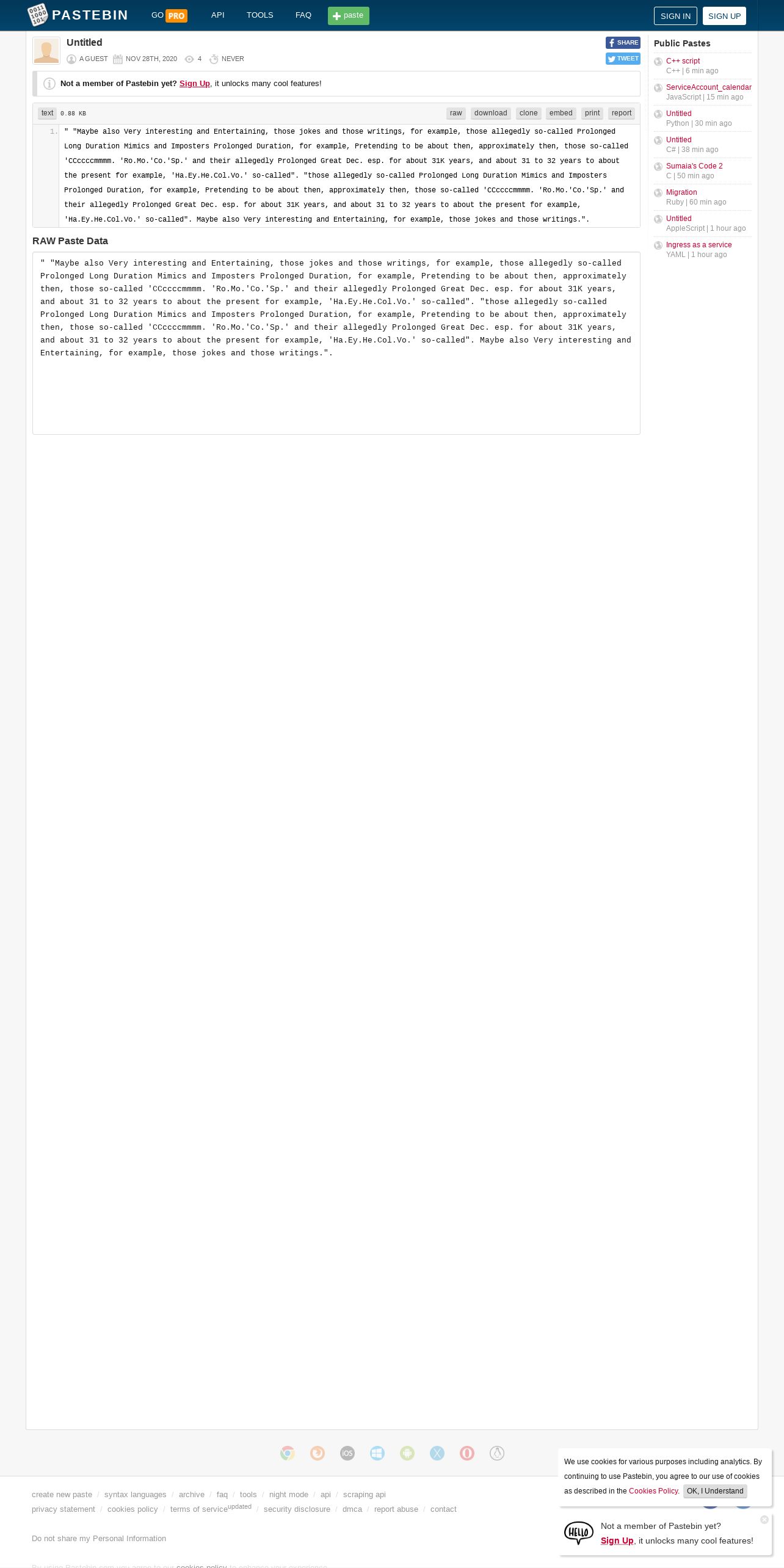Screen dimensions: 784x1568
Task: Download the paste file
Action: pos(491,113)
